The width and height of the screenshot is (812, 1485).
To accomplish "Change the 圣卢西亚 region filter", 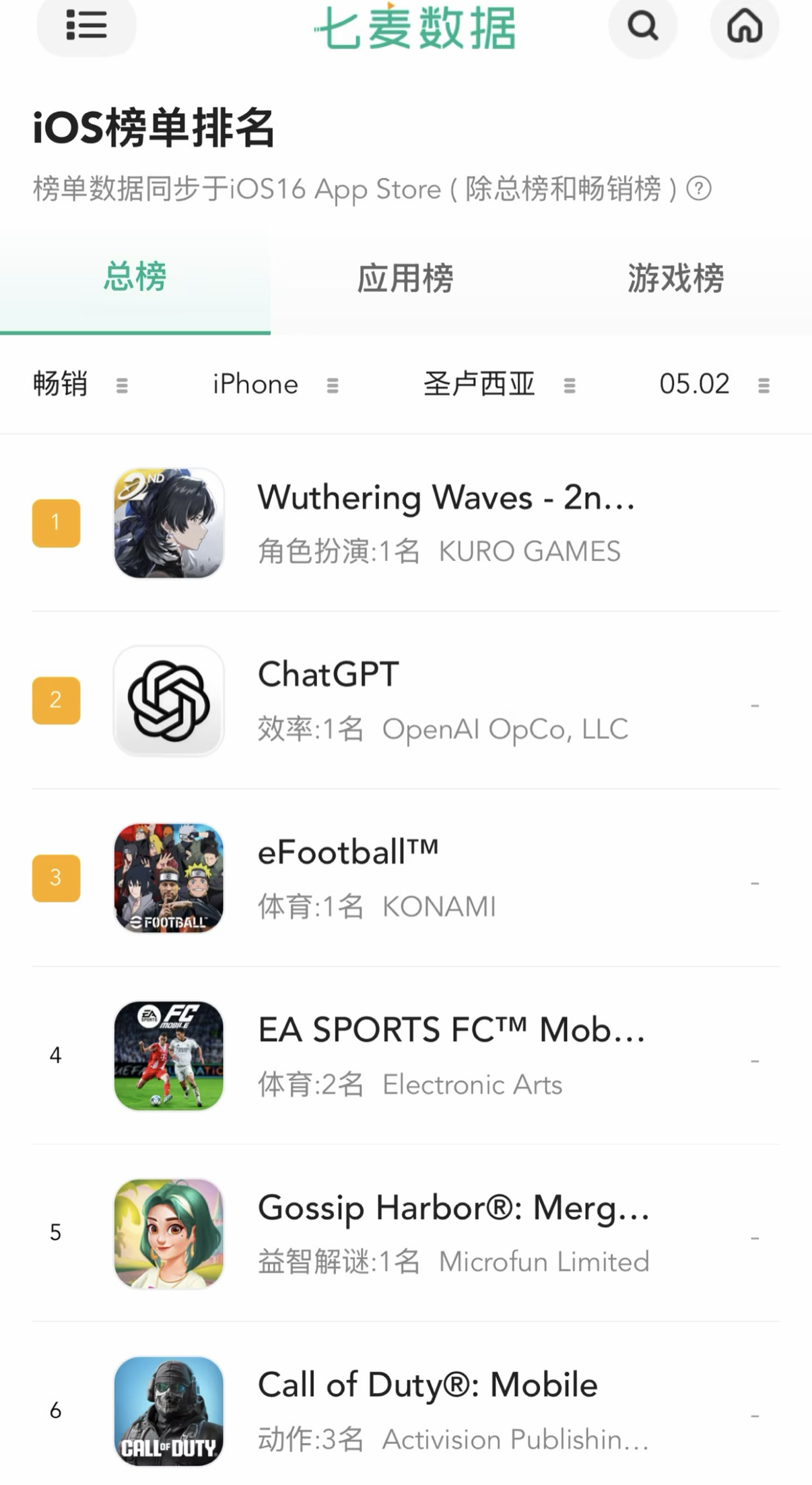I will pos(500,385).
